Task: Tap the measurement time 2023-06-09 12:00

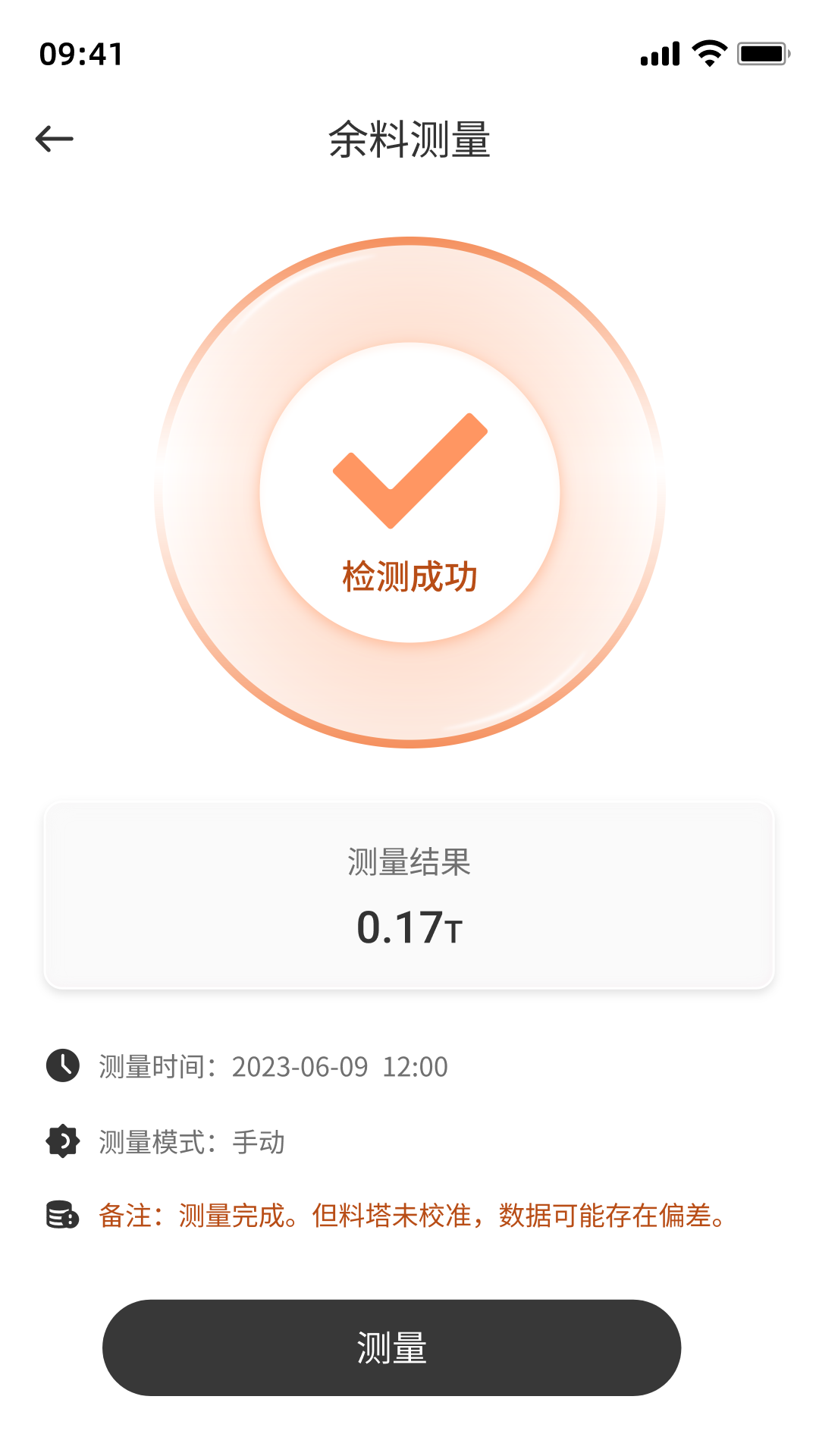Action: tap(340, 1066)
